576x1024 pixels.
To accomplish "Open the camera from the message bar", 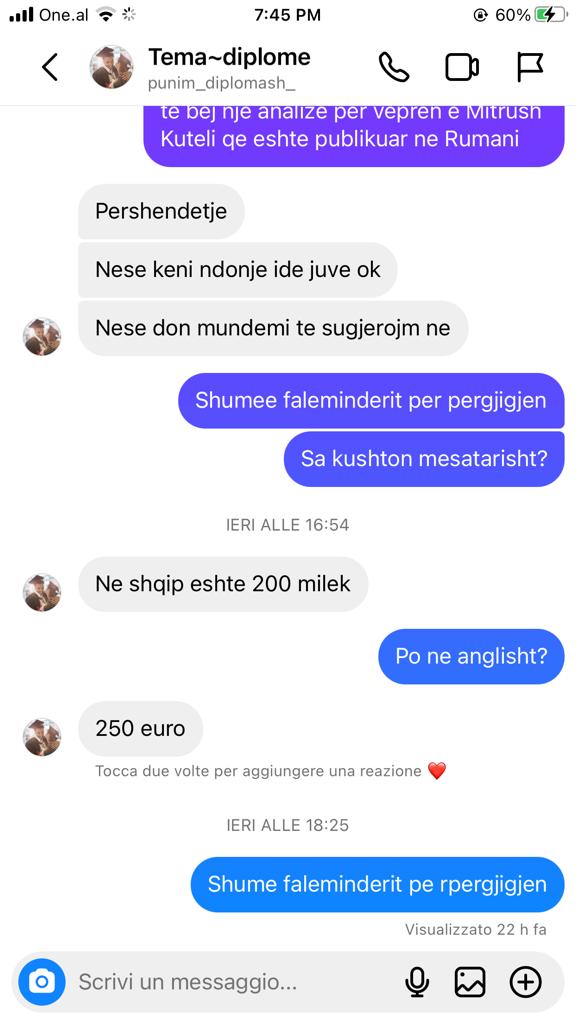I will pyautogui.click(x=42, y=981).
